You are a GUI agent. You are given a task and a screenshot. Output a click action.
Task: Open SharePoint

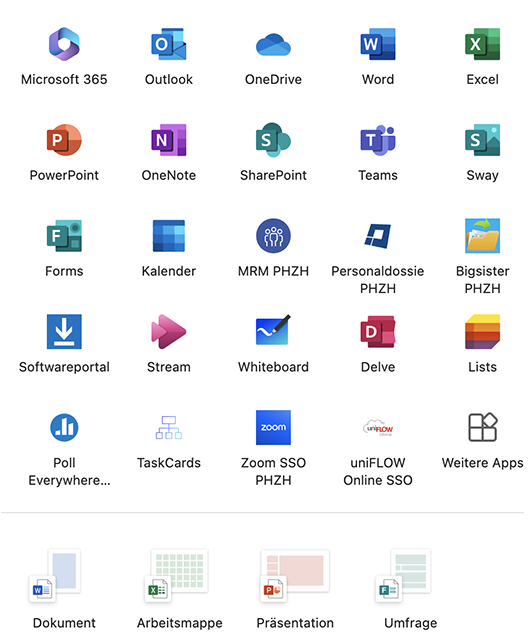(273, 152)
